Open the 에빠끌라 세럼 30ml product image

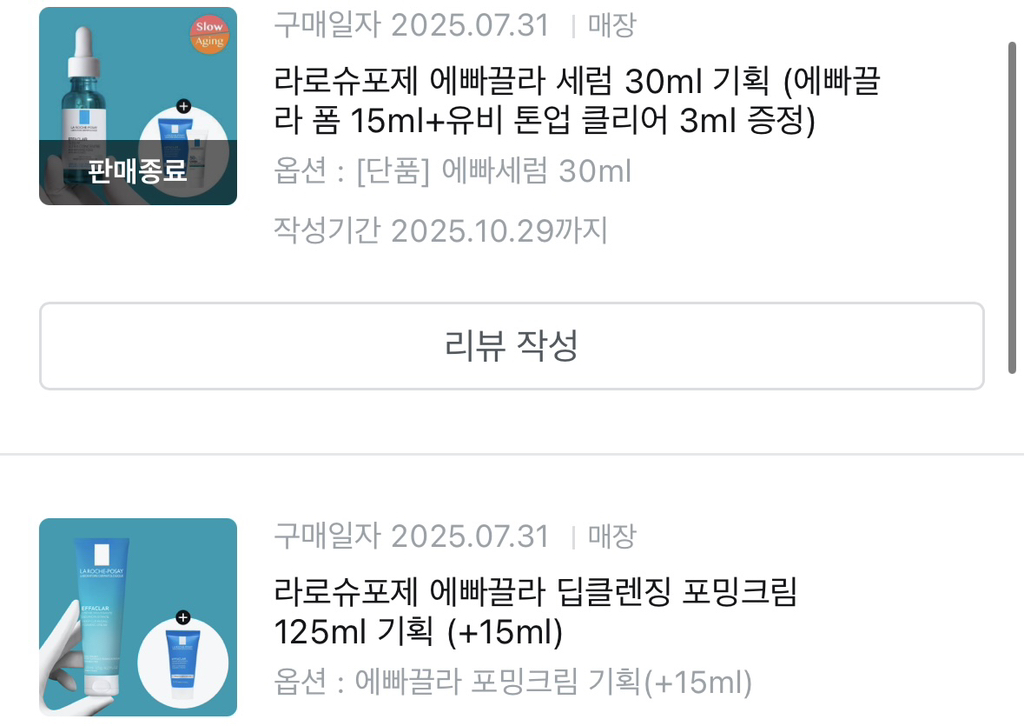(138, 106)
